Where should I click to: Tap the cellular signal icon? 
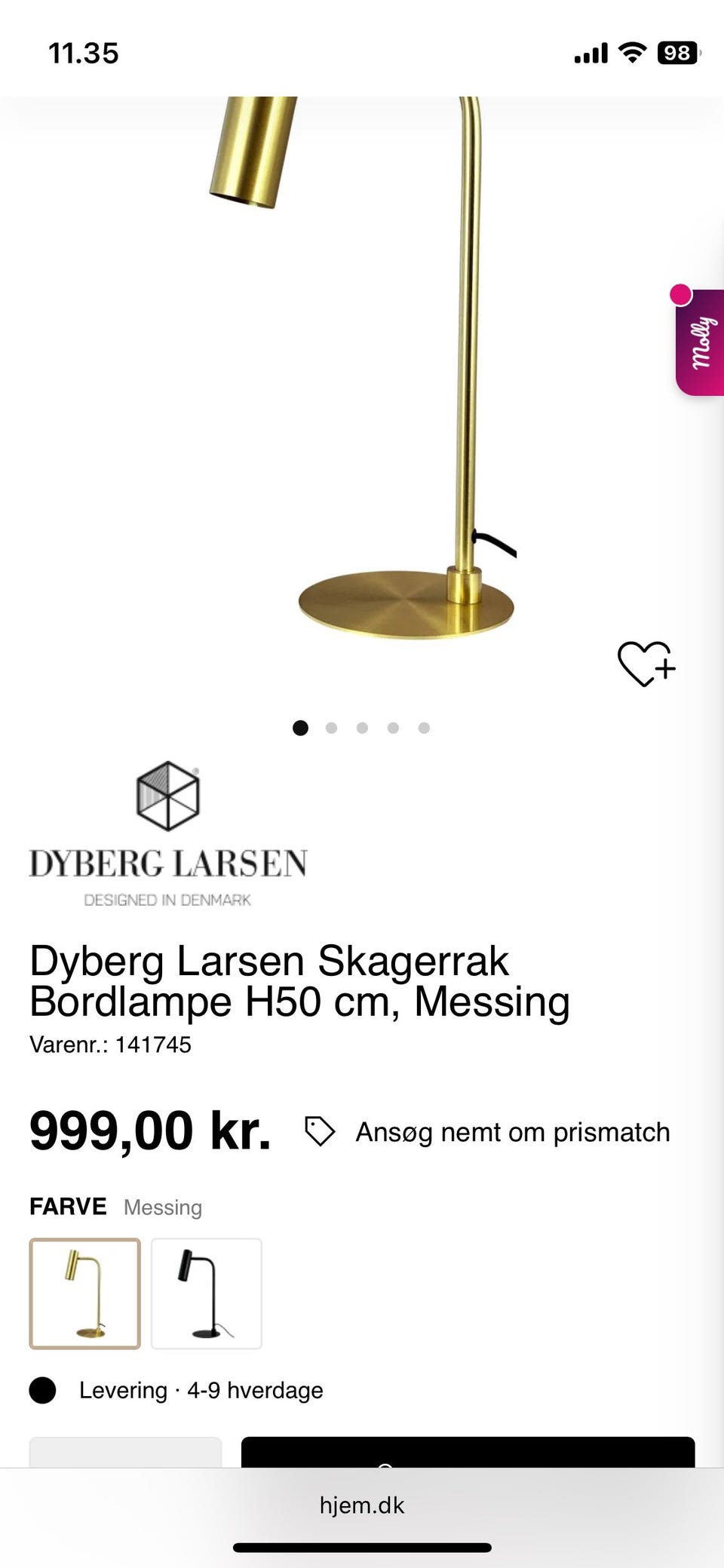point(591,51)
